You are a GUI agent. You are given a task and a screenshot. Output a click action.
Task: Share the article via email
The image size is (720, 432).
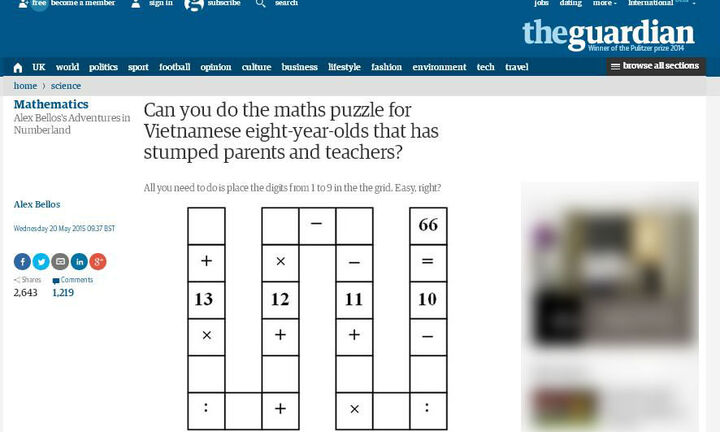pyautogui.click(x=60, y=262)
